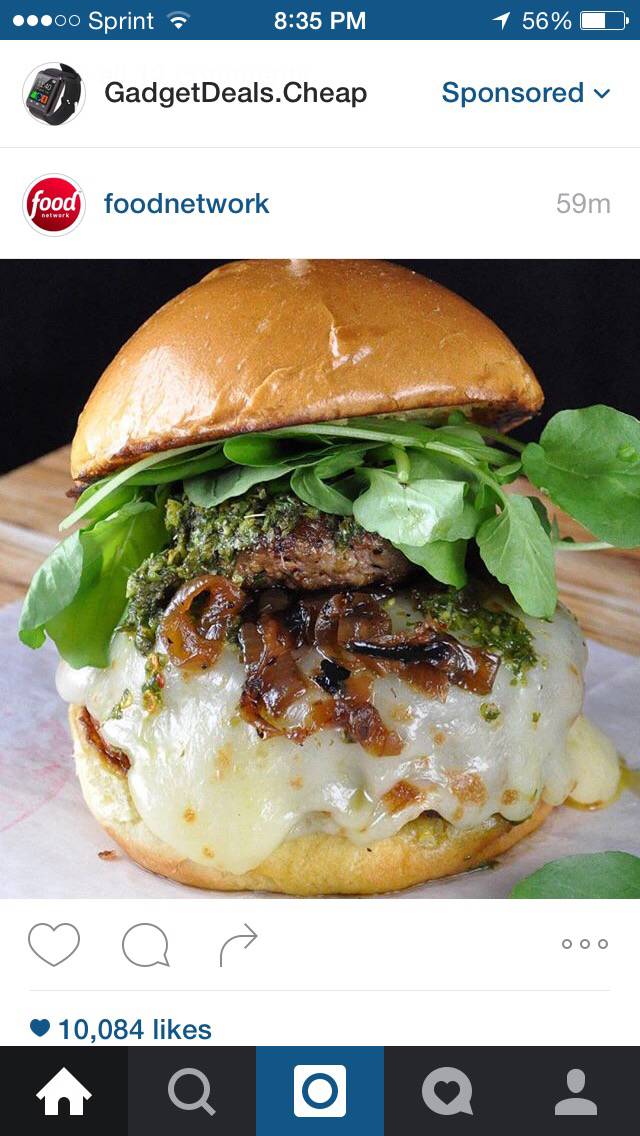Switch to the Search tab
This screenshot has width=640, height=1136.
[x=192, y=1091]
